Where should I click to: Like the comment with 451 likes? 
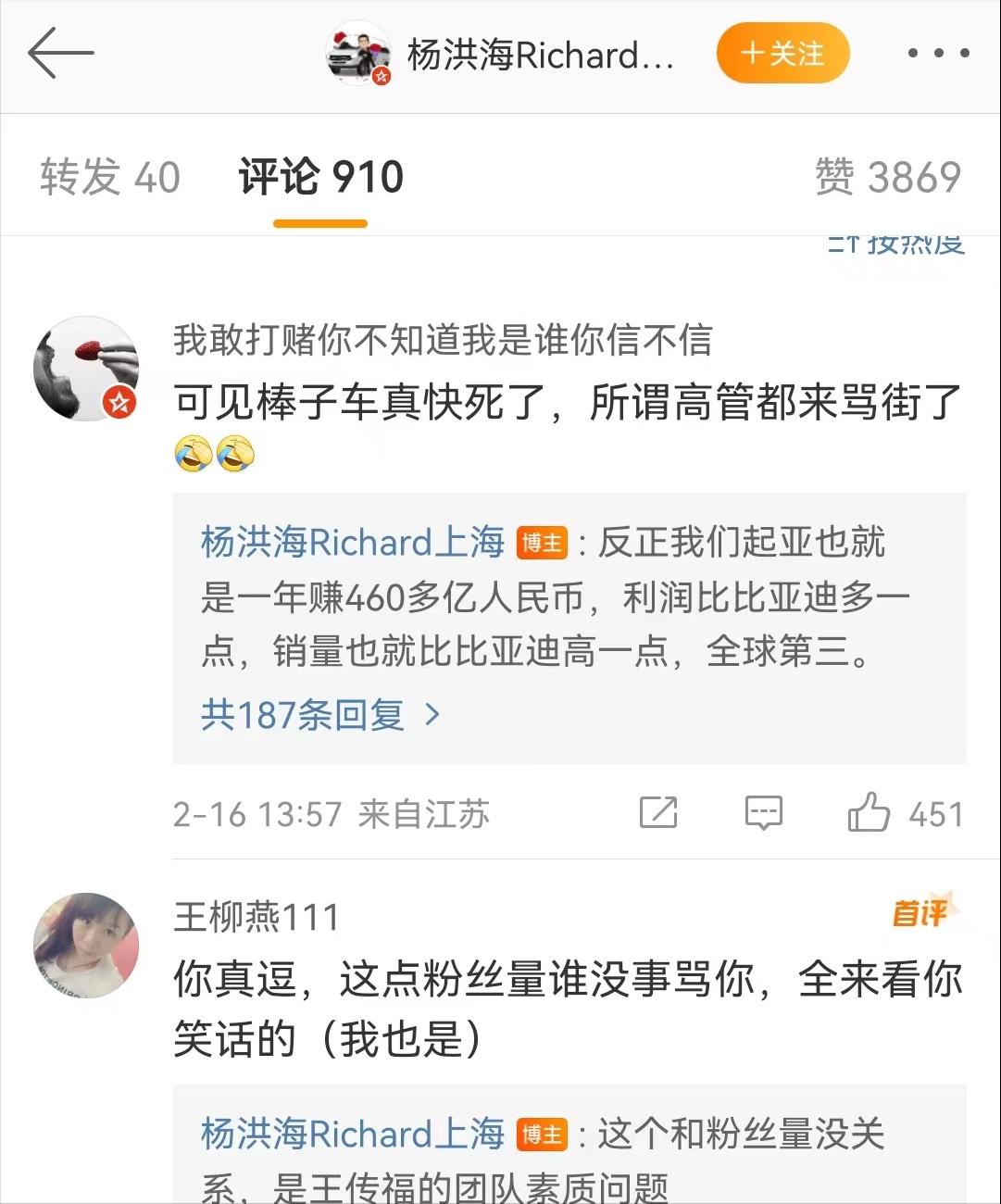coord(869,813)
